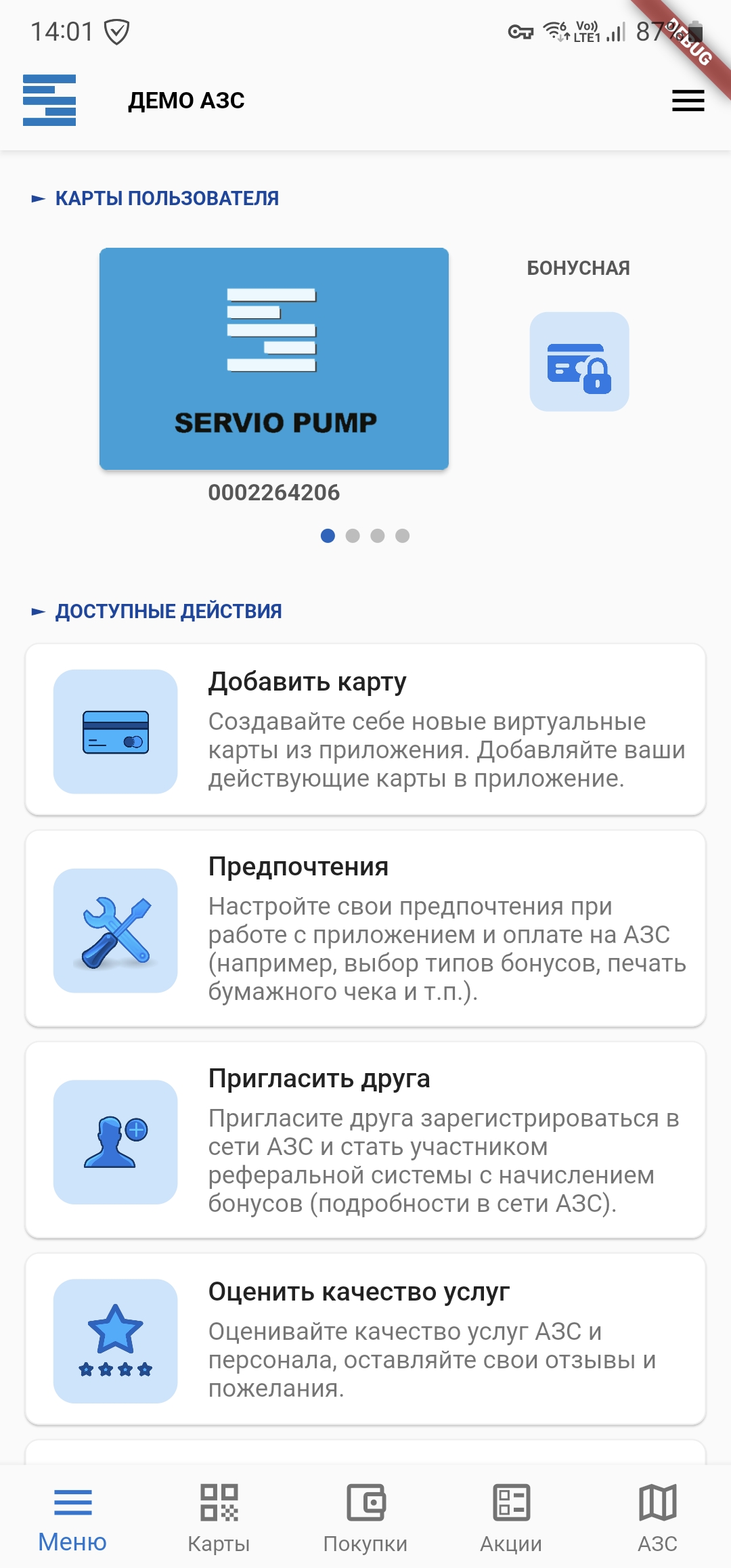Open Пригласить друга
Viewport: 731px width, 1568px height.
point(365,1141)
